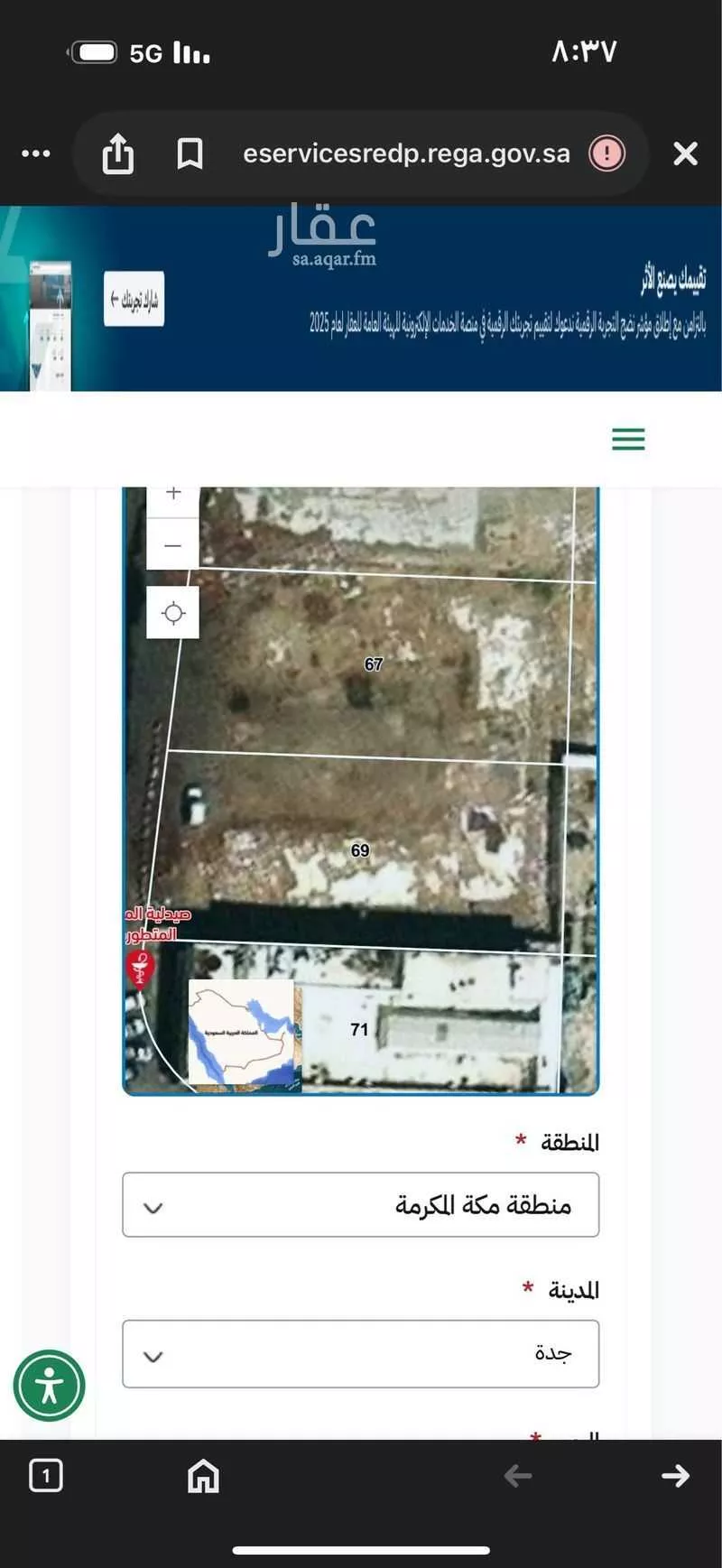Open the browser's three-dot overflow menu

36,153
